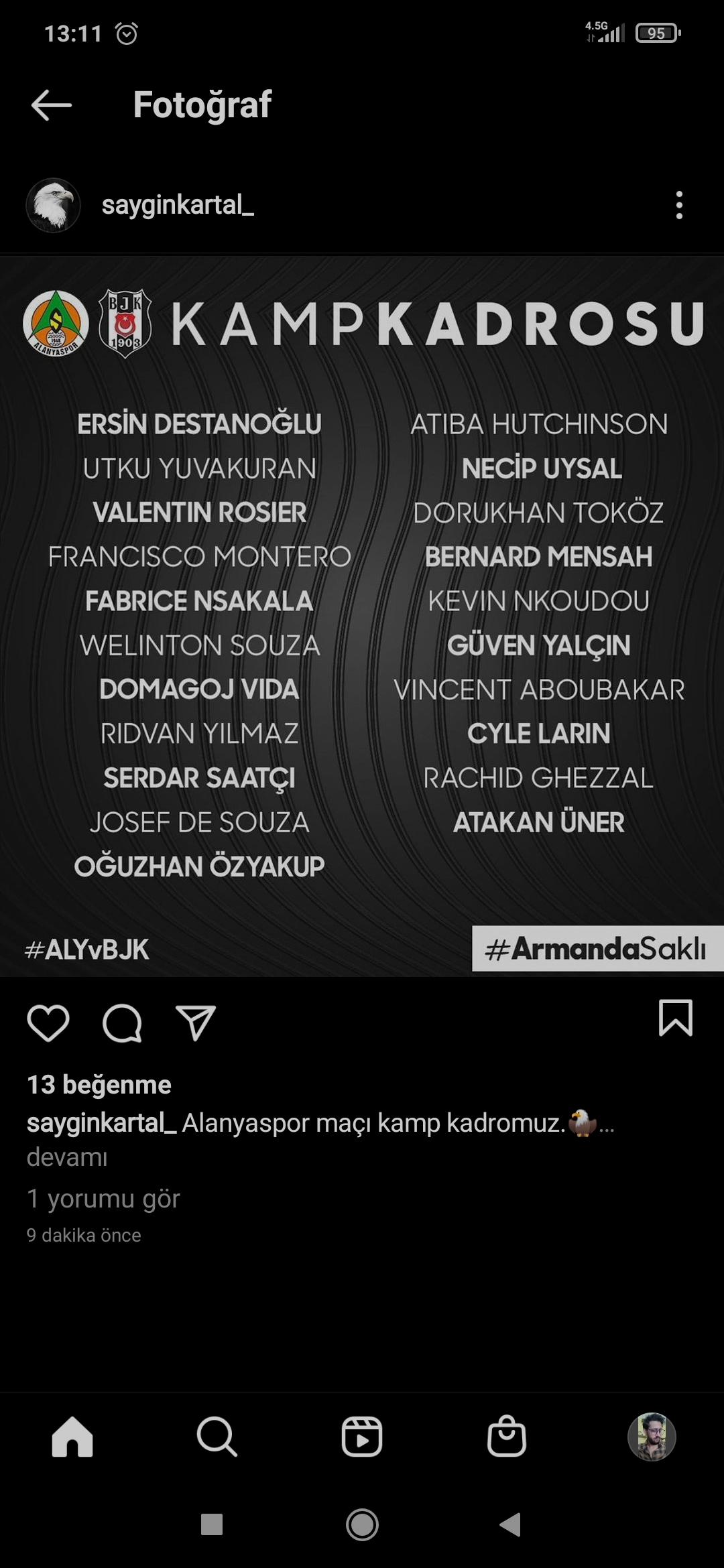724x1568 pixels.
Task: Open the Search tab
Action: coord(217,1437)
